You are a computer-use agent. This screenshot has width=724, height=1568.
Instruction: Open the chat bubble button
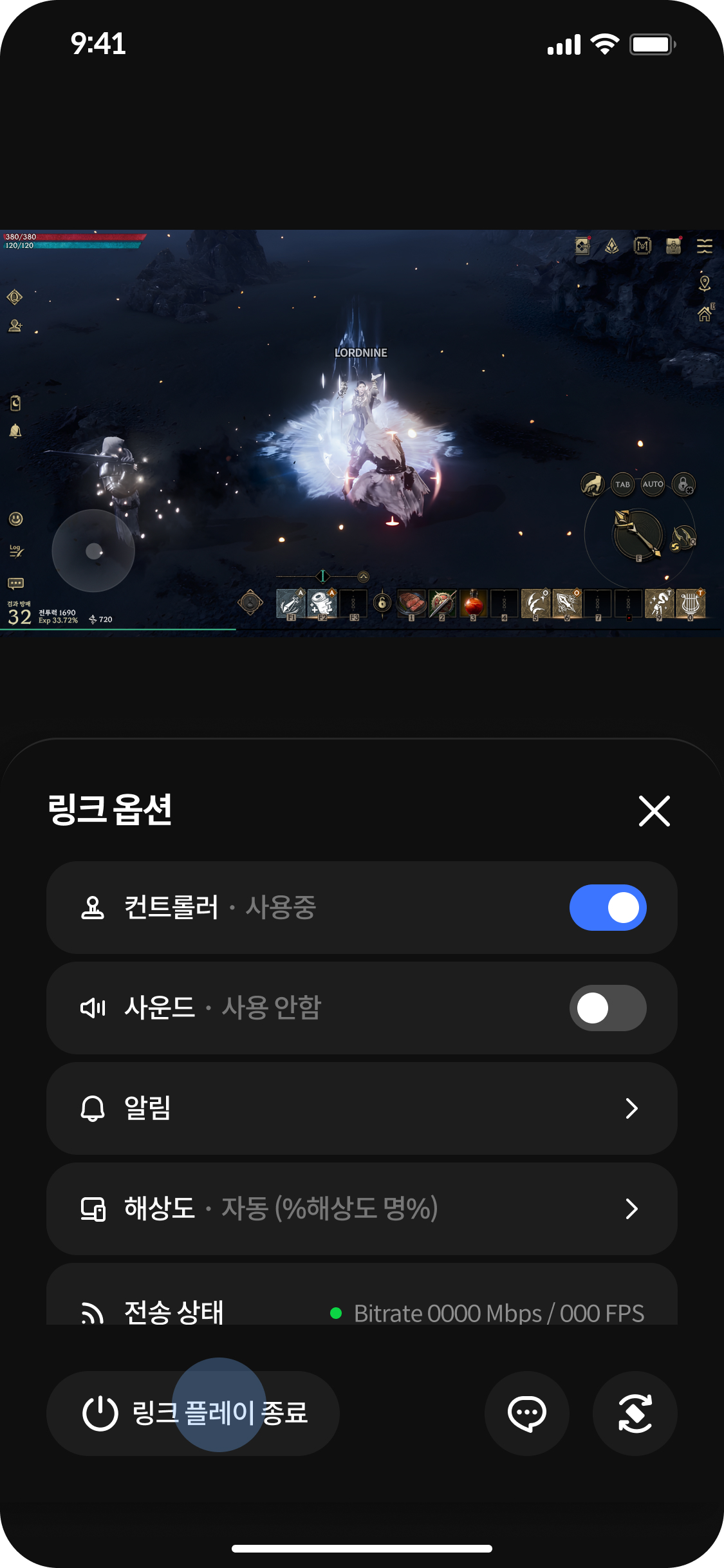tap(527, 1414)
